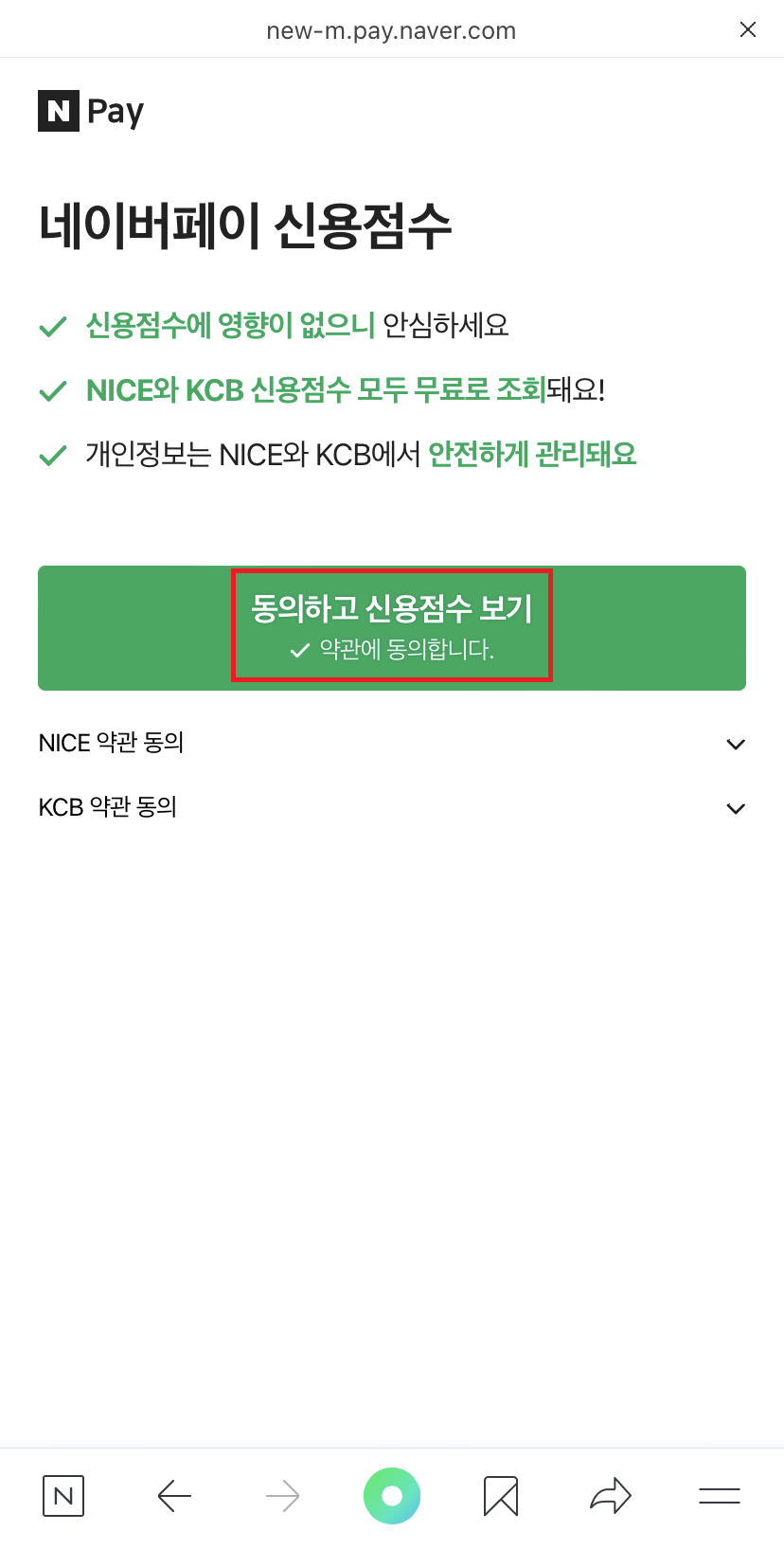Click the N Pay logo
The height and width of the screenshot is (1549, 784).
pyautogui.click(x=90, y=111)
